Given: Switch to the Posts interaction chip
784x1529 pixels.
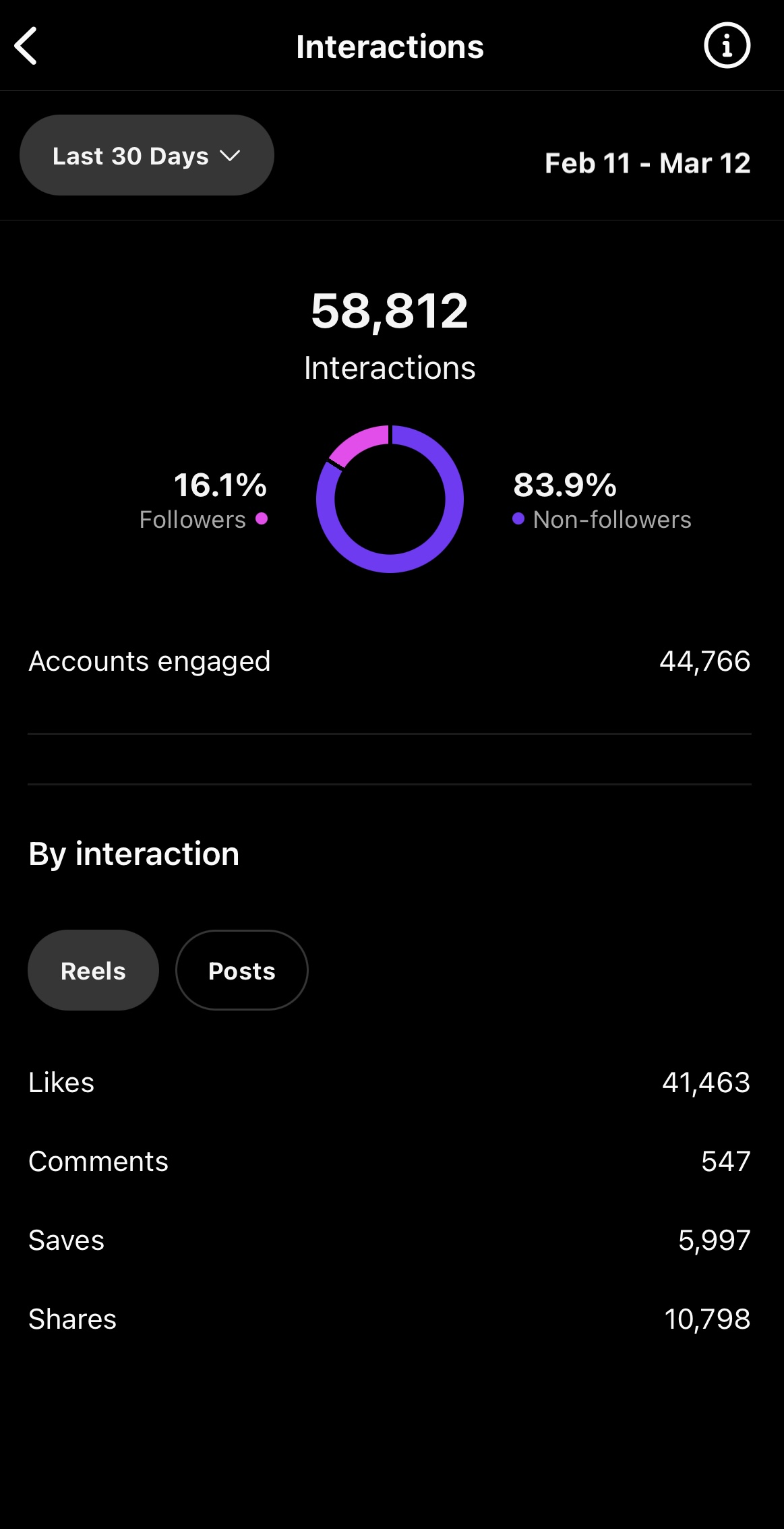Looking at the screenshot, I should (242, 970).
